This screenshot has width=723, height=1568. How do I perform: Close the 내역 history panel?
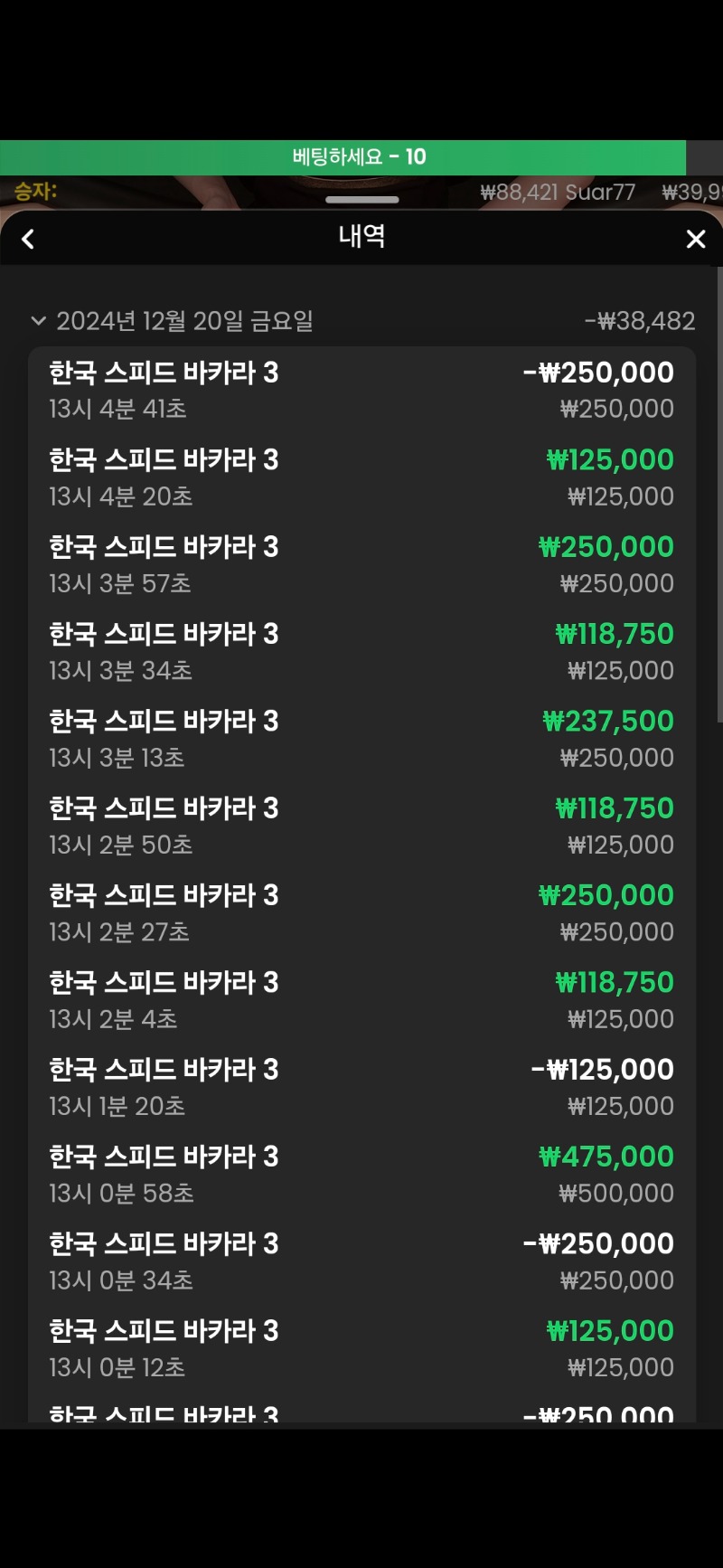[695, 239]
